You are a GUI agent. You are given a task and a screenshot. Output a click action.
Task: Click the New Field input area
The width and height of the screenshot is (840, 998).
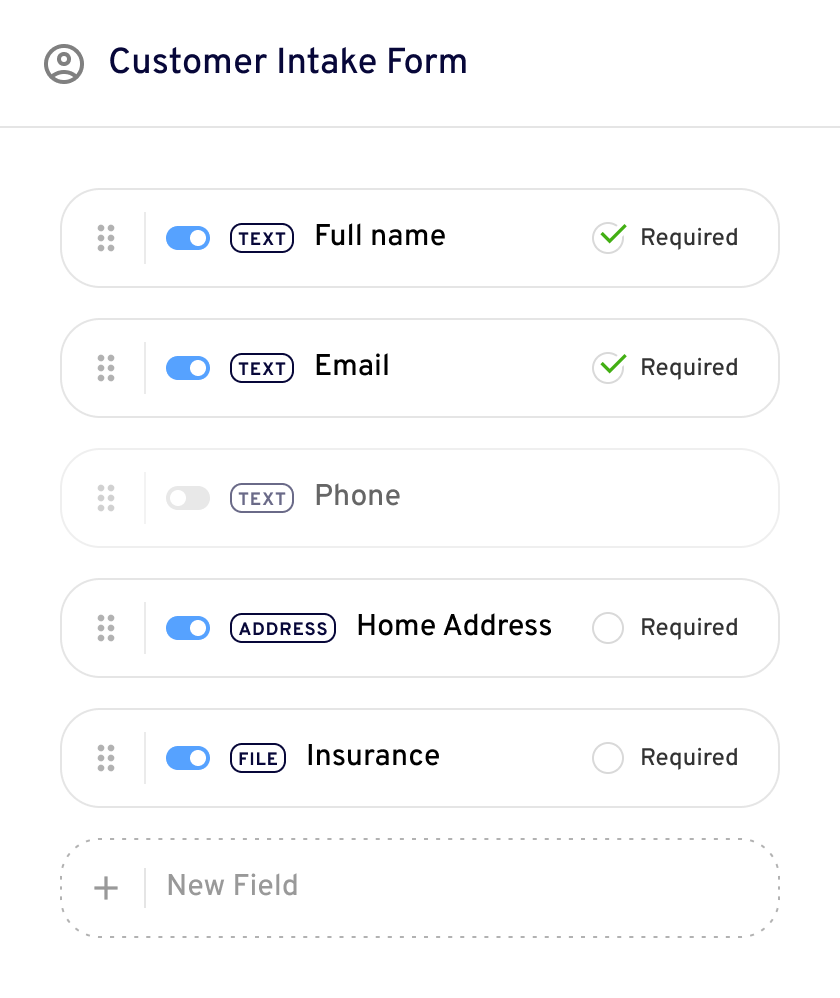point(232,887)
